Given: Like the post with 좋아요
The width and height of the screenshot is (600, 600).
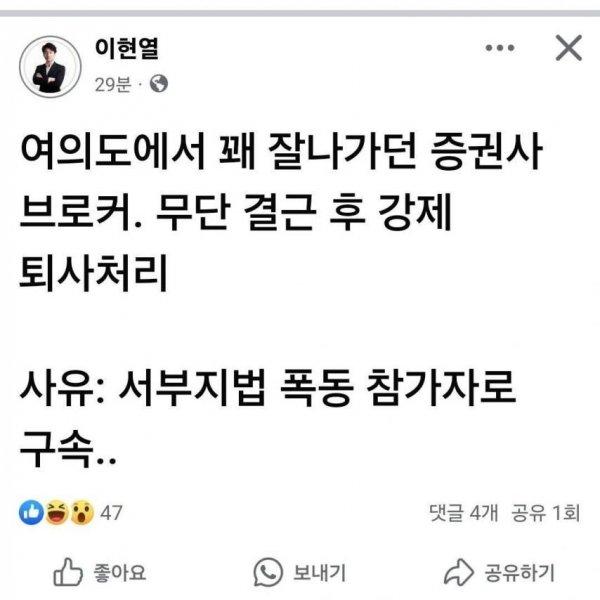Looking at the screenshot, I should coord(100,571).
